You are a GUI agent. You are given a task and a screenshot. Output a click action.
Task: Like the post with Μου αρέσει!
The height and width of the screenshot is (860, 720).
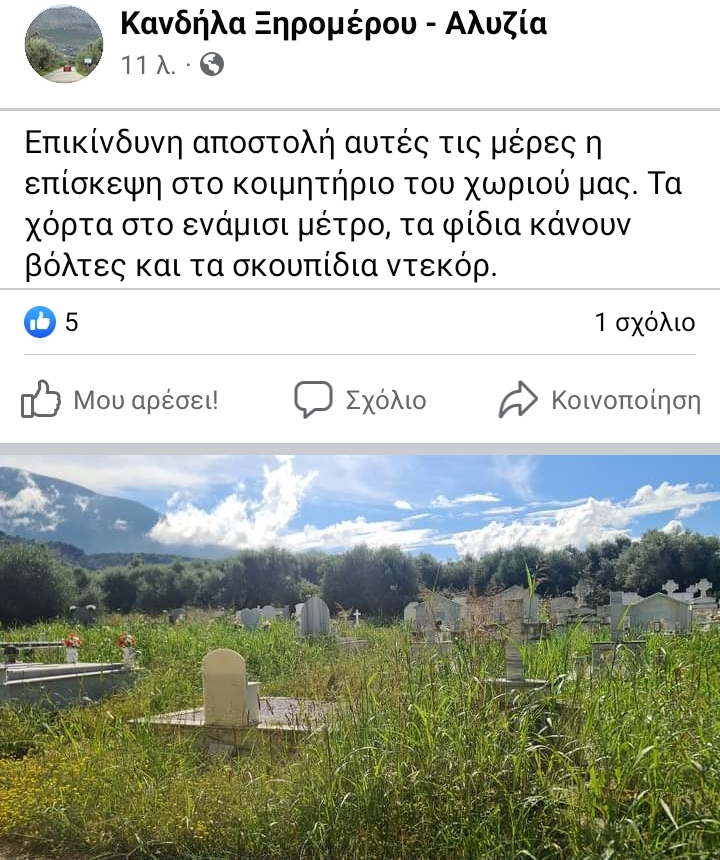[120, 401]
